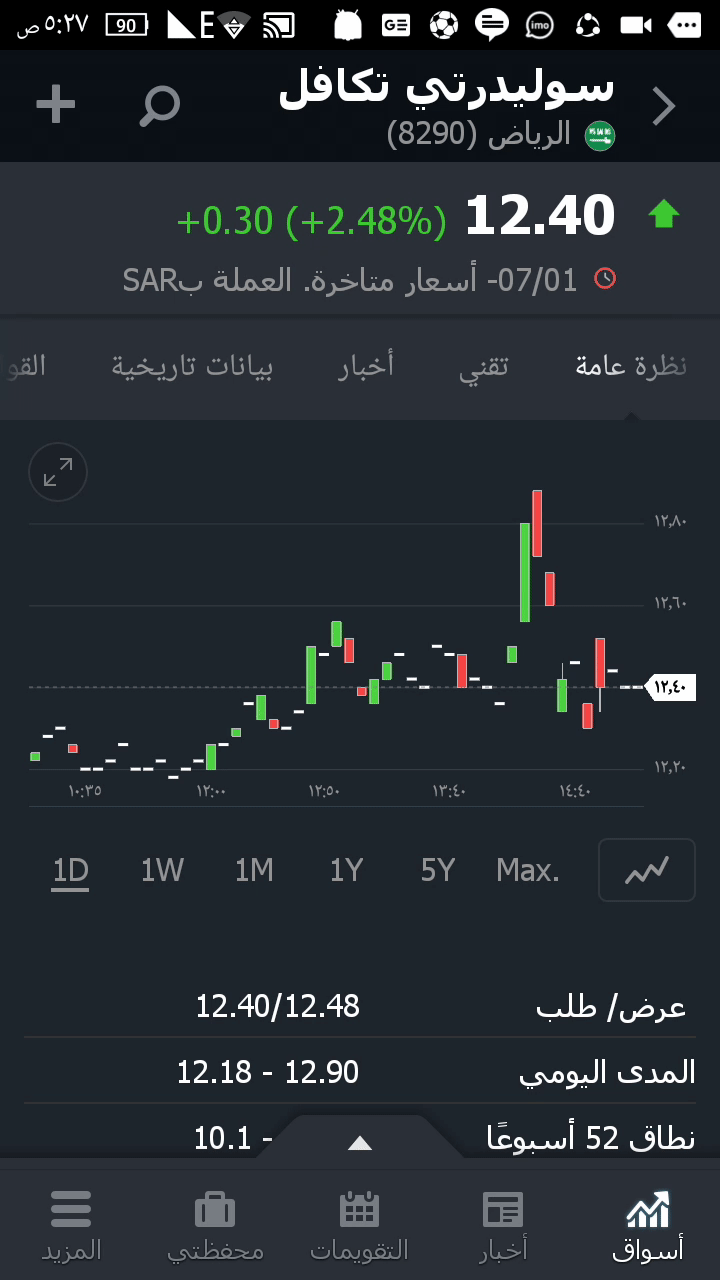
Task: Expand the bottom panel arrow
Action: click(360, 1143)
